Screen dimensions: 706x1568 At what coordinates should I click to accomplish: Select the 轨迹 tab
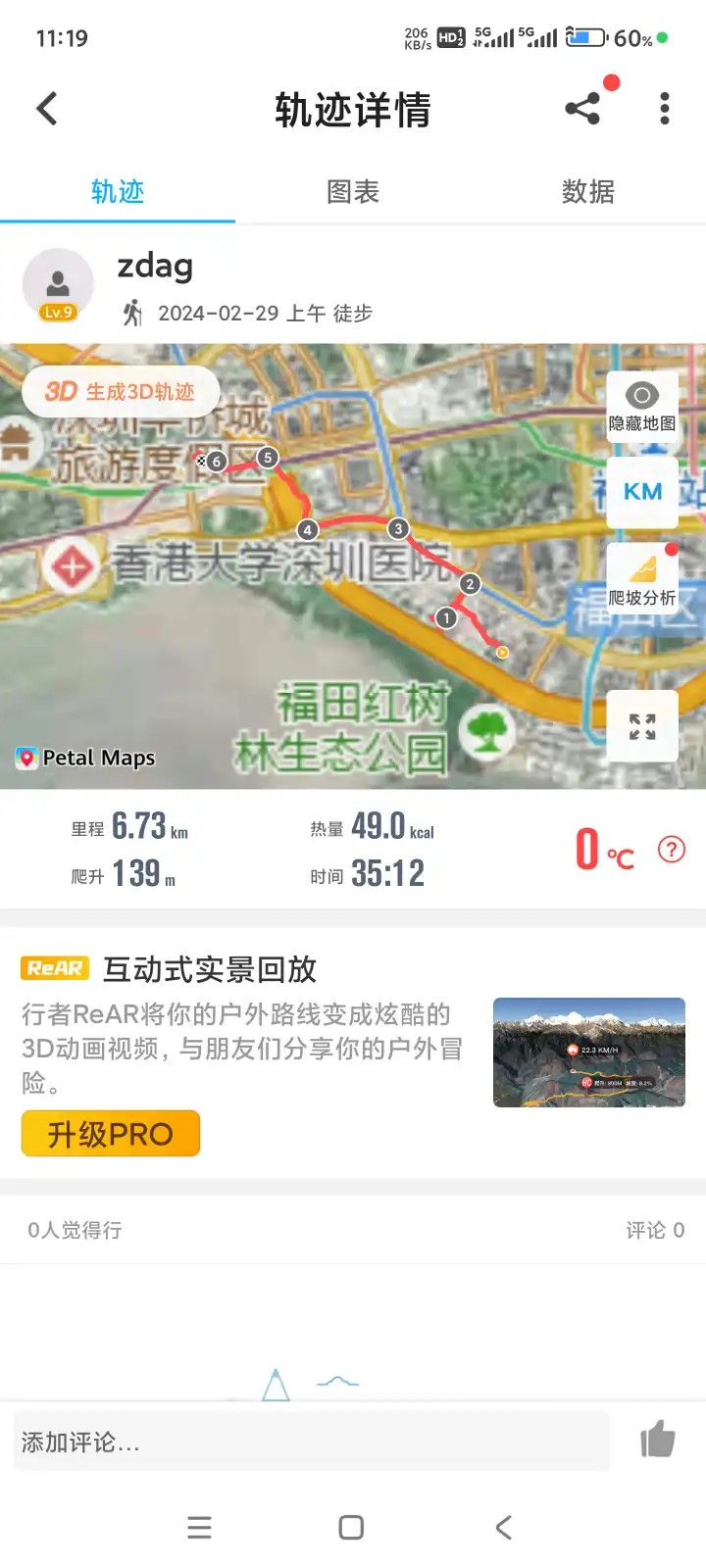coord(118,192)
